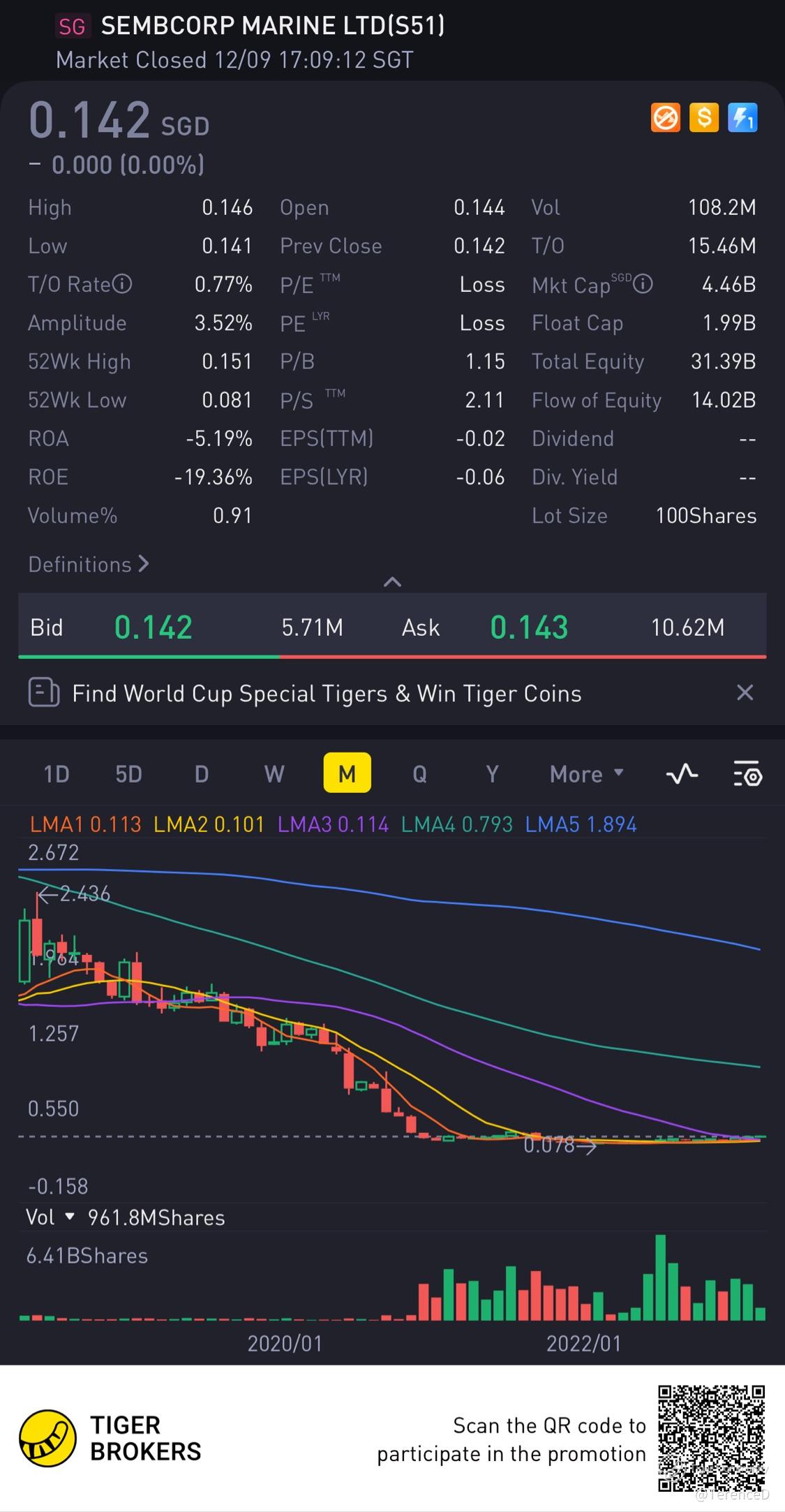Viewport: 785px width, 1512px height.
Task: Tap the waveform chart comparison icon
Action: (x=682, y=774)
